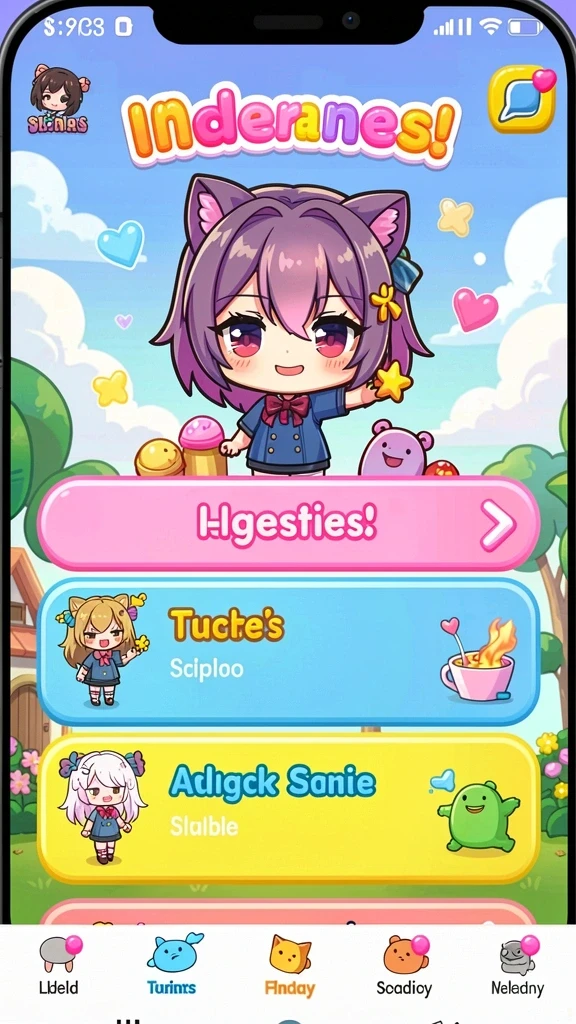This screenshot has height=1024, width=576.
Task: Open the Neledny tab
Action: pos(518,966)
